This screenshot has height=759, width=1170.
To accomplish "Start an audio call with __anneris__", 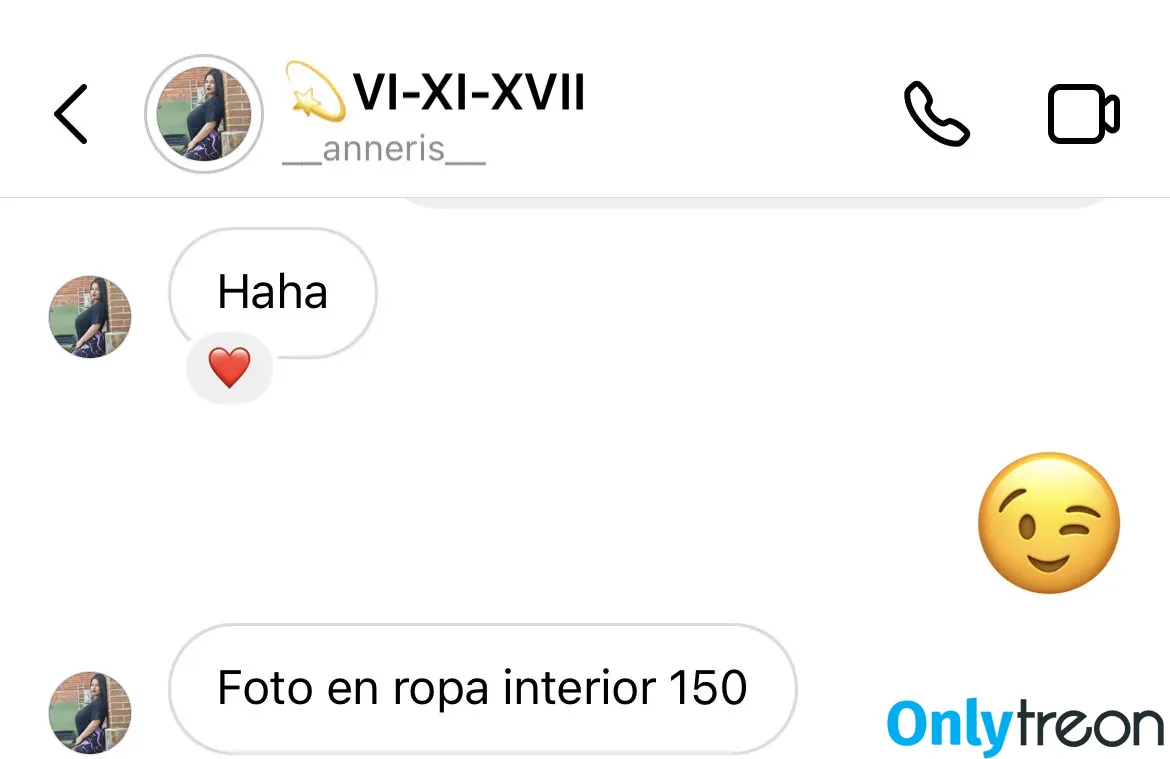I will click(x=936, y=114).
